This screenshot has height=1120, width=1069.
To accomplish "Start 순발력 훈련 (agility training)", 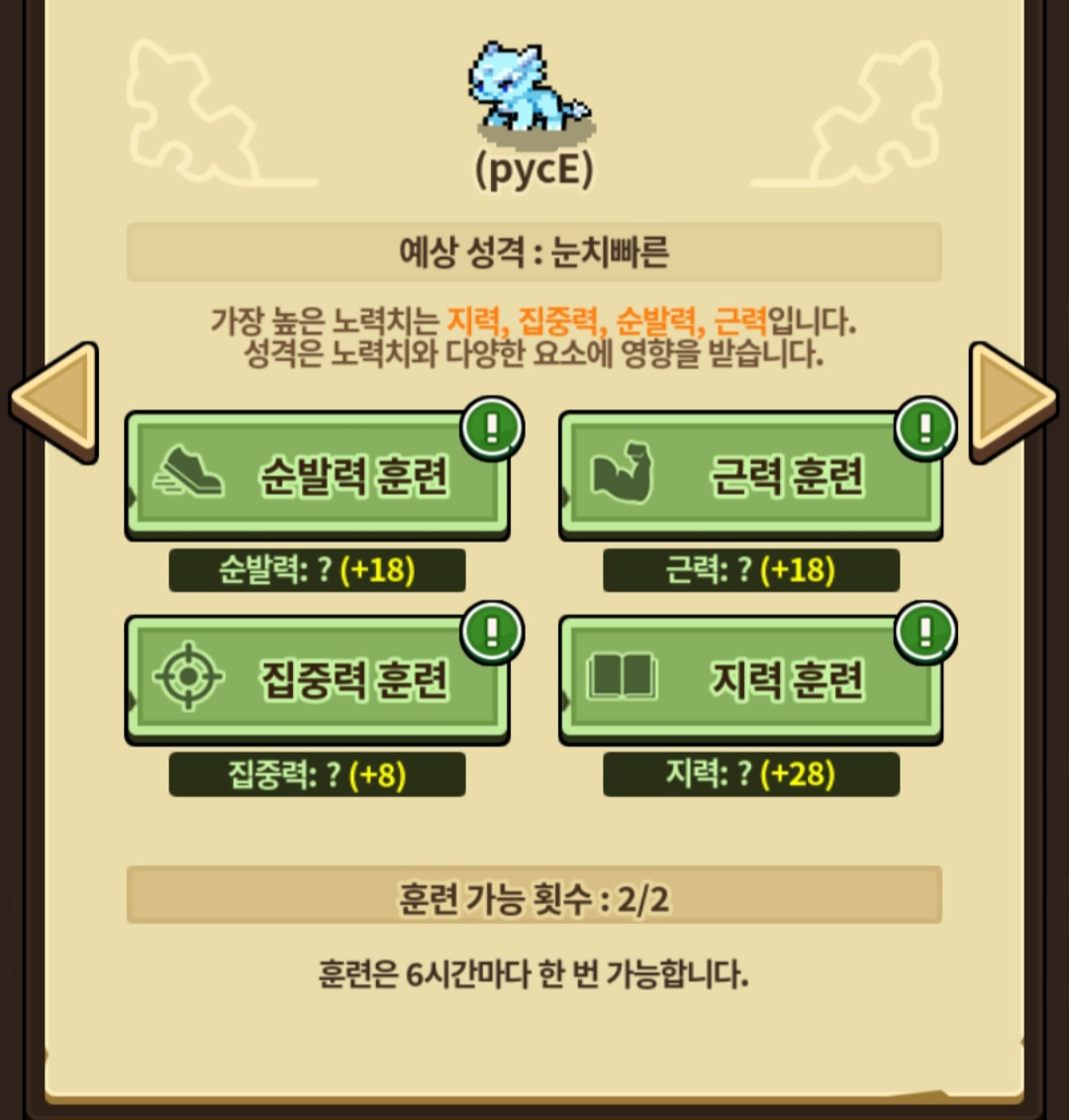I will tap(317, 475).
